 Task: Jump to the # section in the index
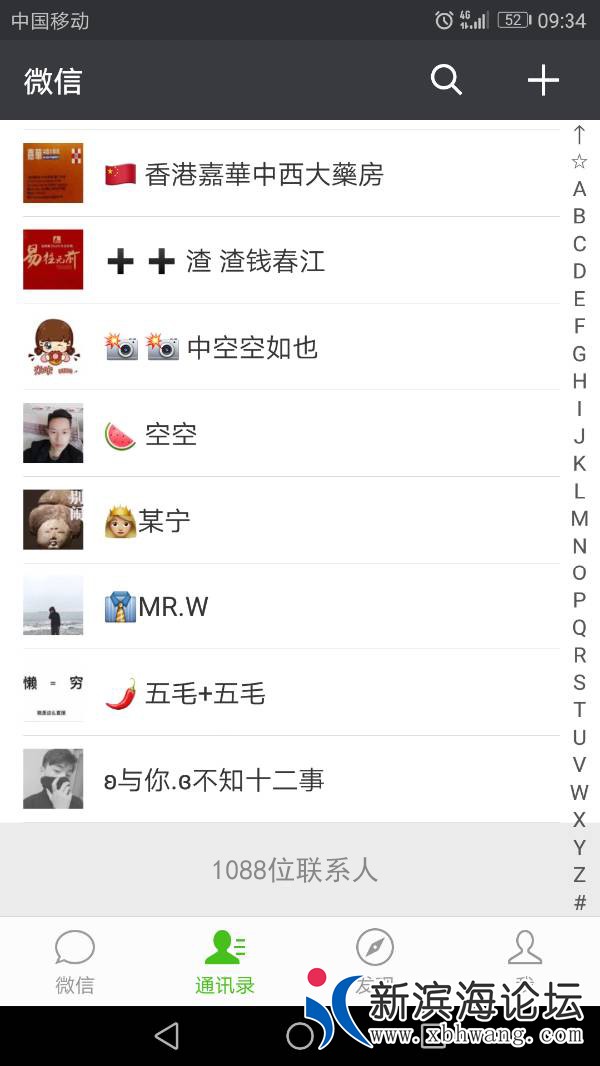[579, 902]
